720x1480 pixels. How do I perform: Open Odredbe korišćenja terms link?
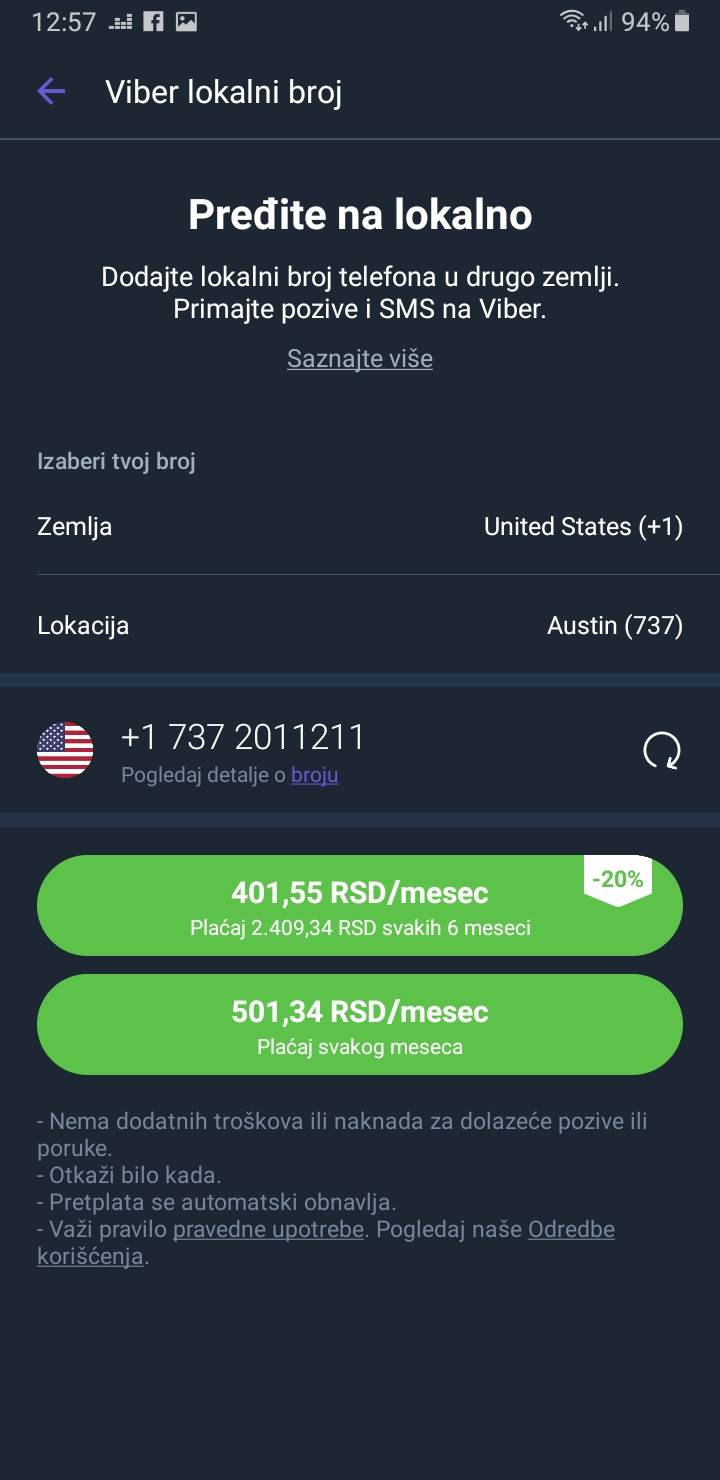tap(570, 1230)
